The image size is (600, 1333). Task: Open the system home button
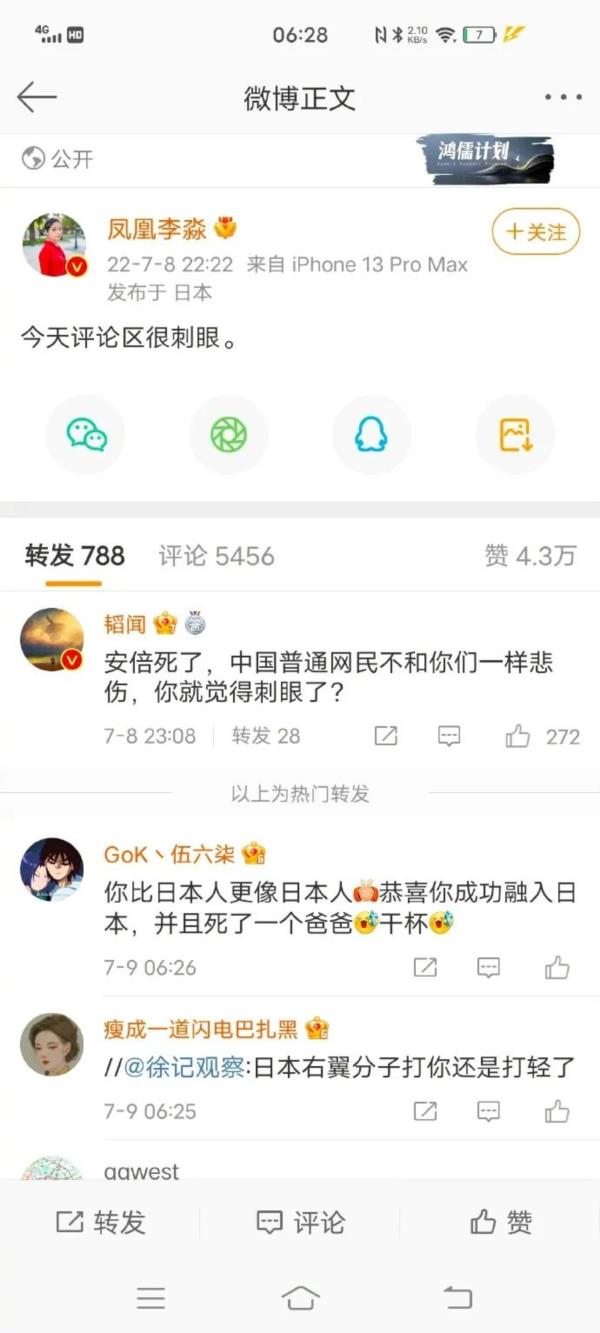point(300,1298)
